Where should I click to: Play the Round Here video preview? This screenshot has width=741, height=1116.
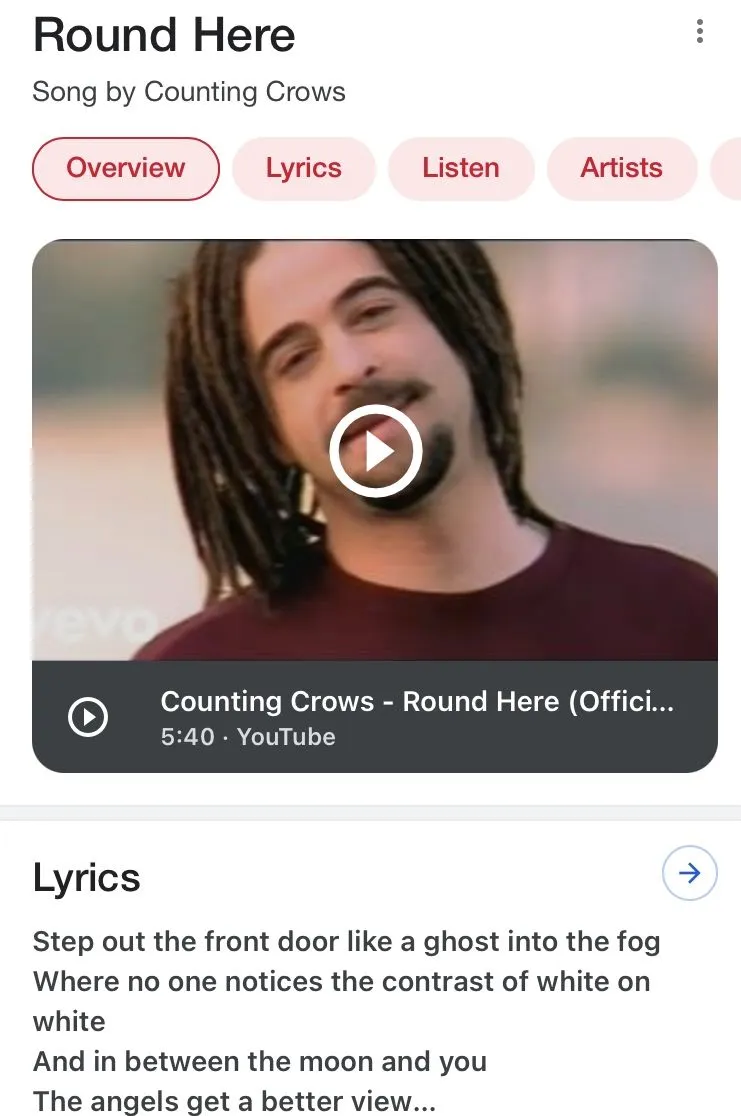pos(376,451)
